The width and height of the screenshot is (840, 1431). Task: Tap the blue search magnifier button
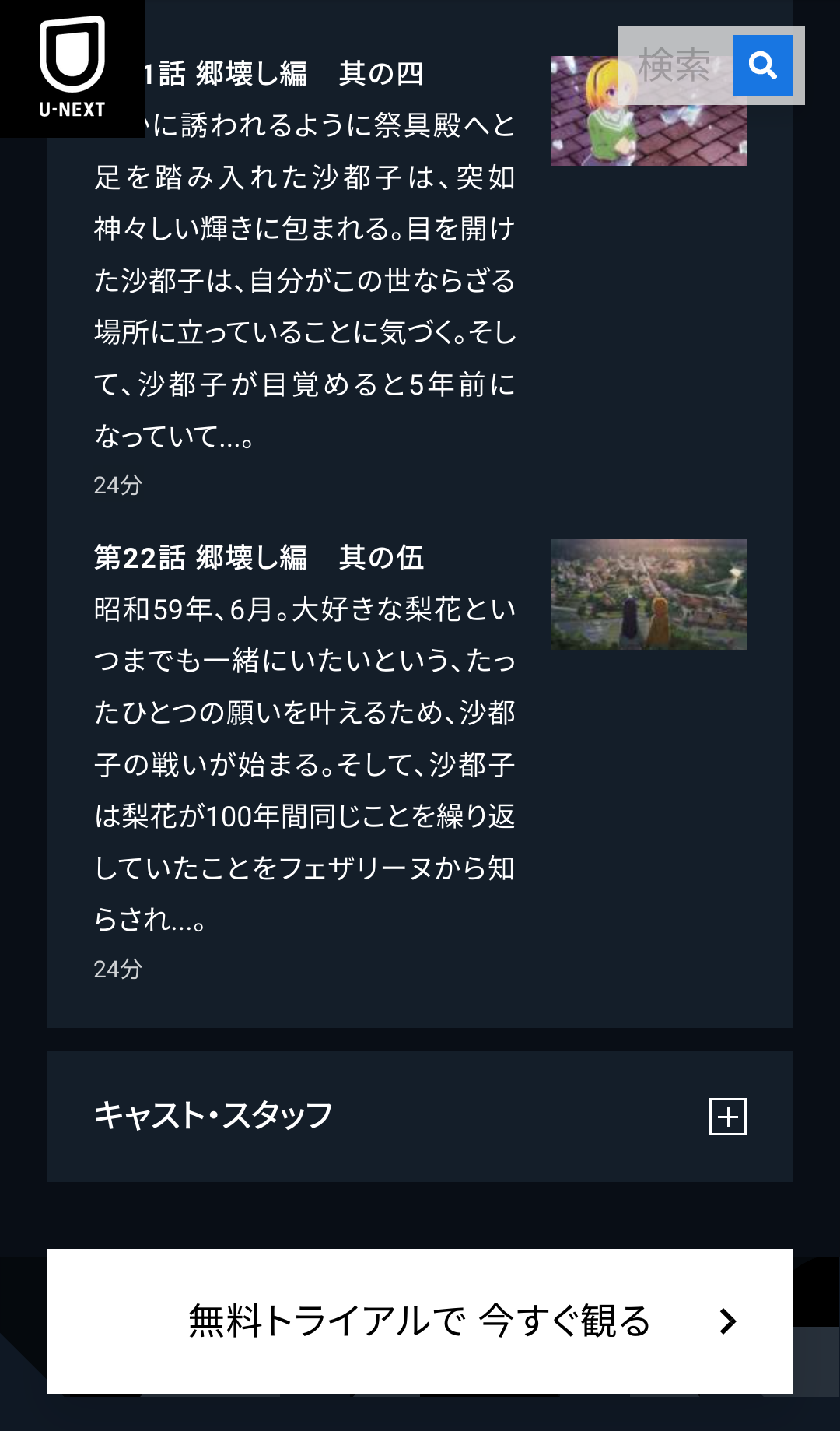coord(762,65)
